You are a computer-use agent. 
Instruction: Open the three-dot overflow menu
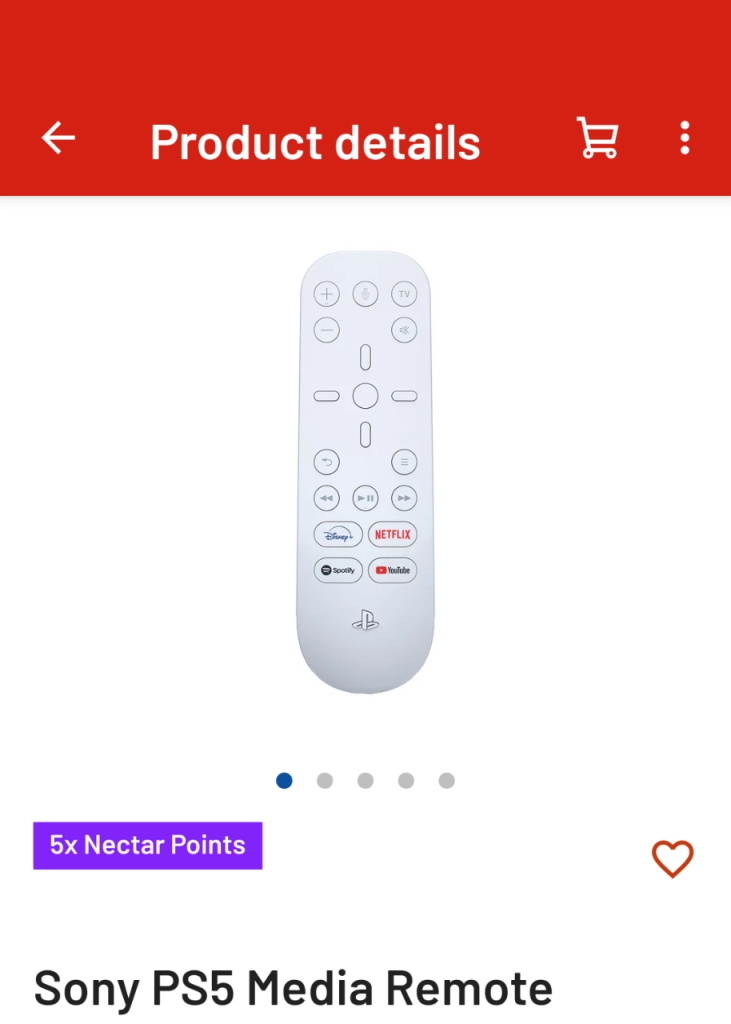pos(684,138)
